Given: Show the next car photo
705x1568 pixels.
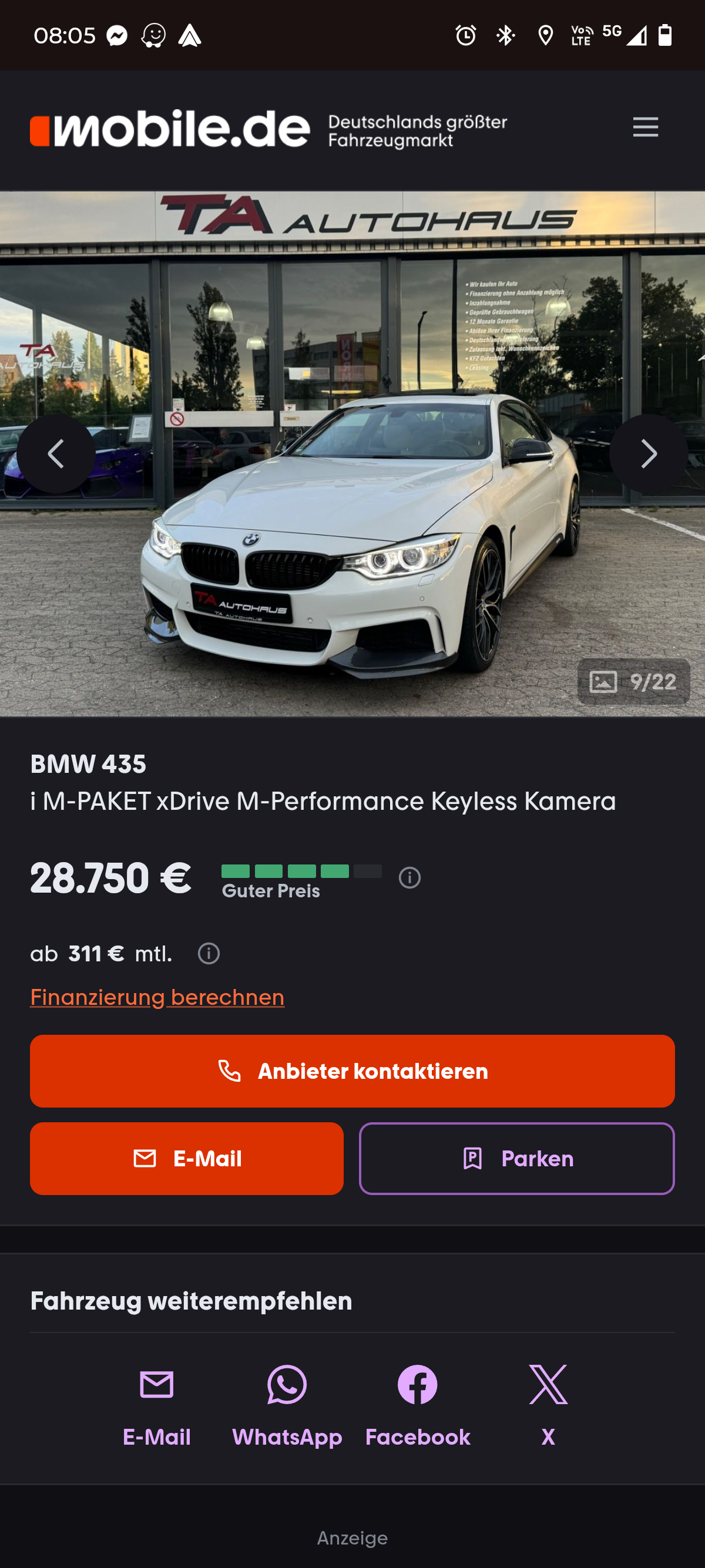Looking at the screenshot, I should click(x=649, y=453).
